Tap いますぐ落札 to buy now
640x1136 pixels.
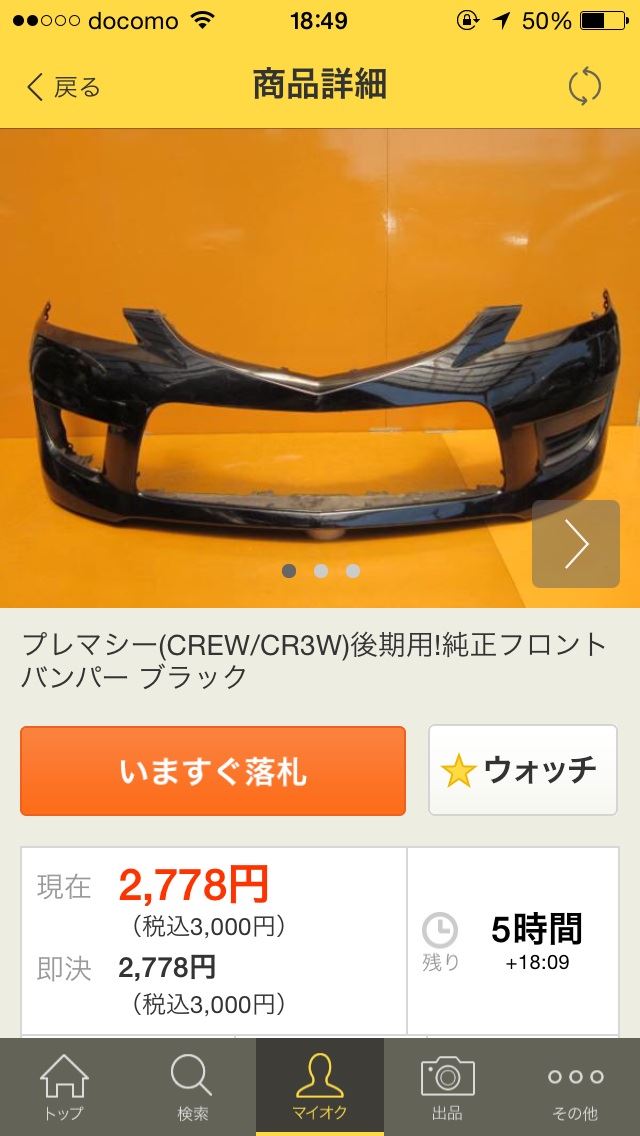[x=213, y=771]
